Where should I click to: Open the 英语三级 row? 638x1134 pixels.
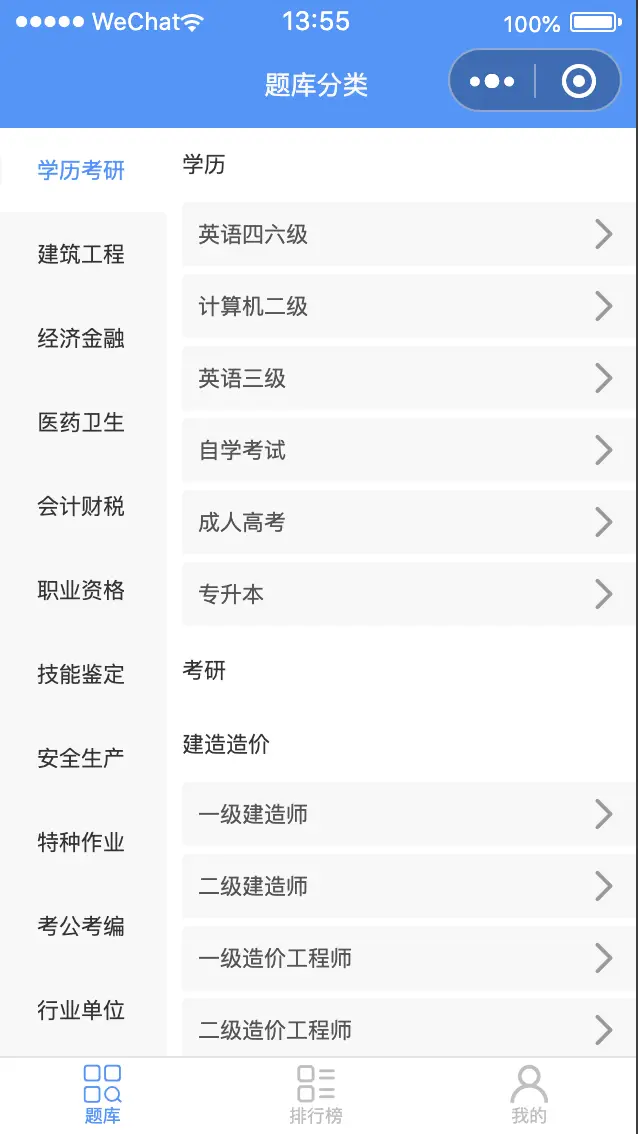(409, 378)
